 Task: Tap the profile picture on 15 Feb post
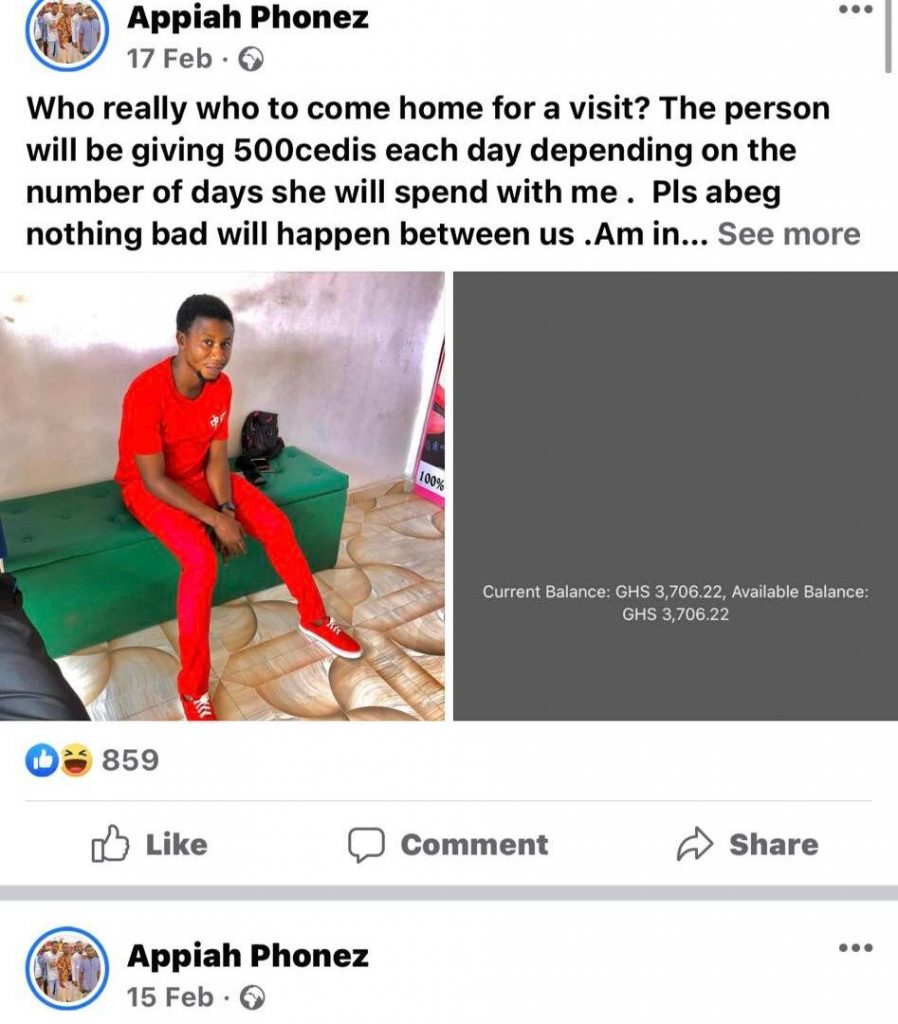tap(66, 969)
